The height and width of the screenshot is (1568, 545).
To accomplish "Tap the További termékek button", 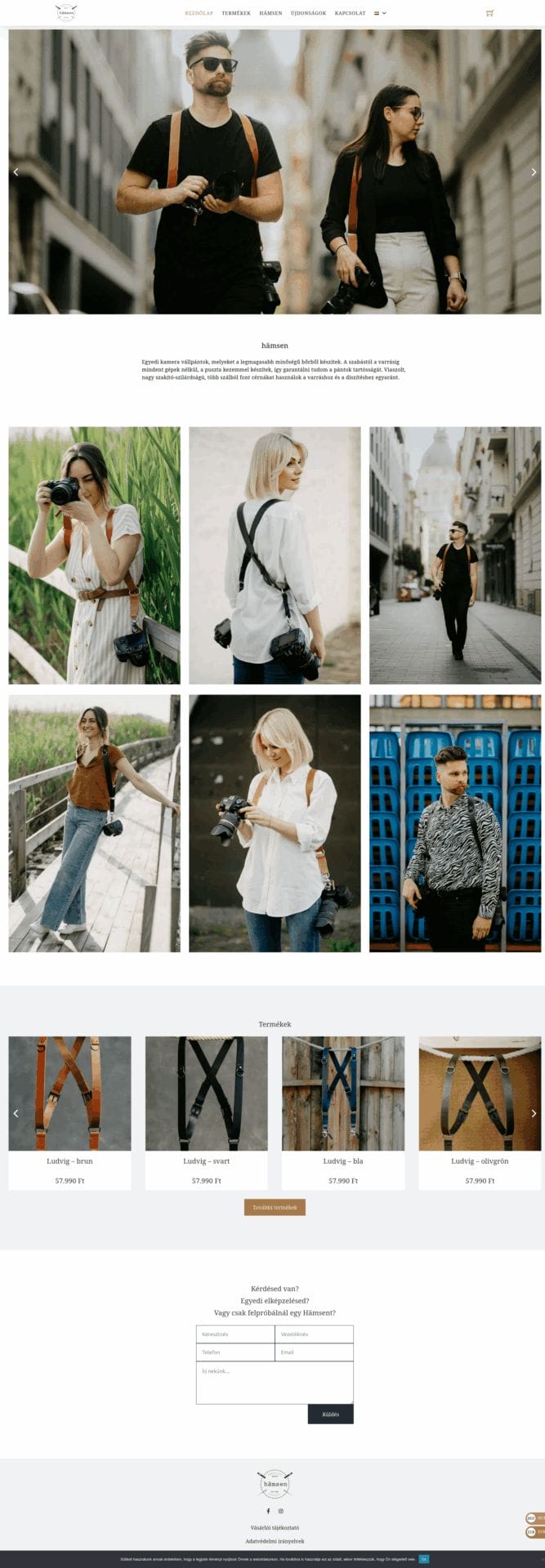I will point(275,1207).
